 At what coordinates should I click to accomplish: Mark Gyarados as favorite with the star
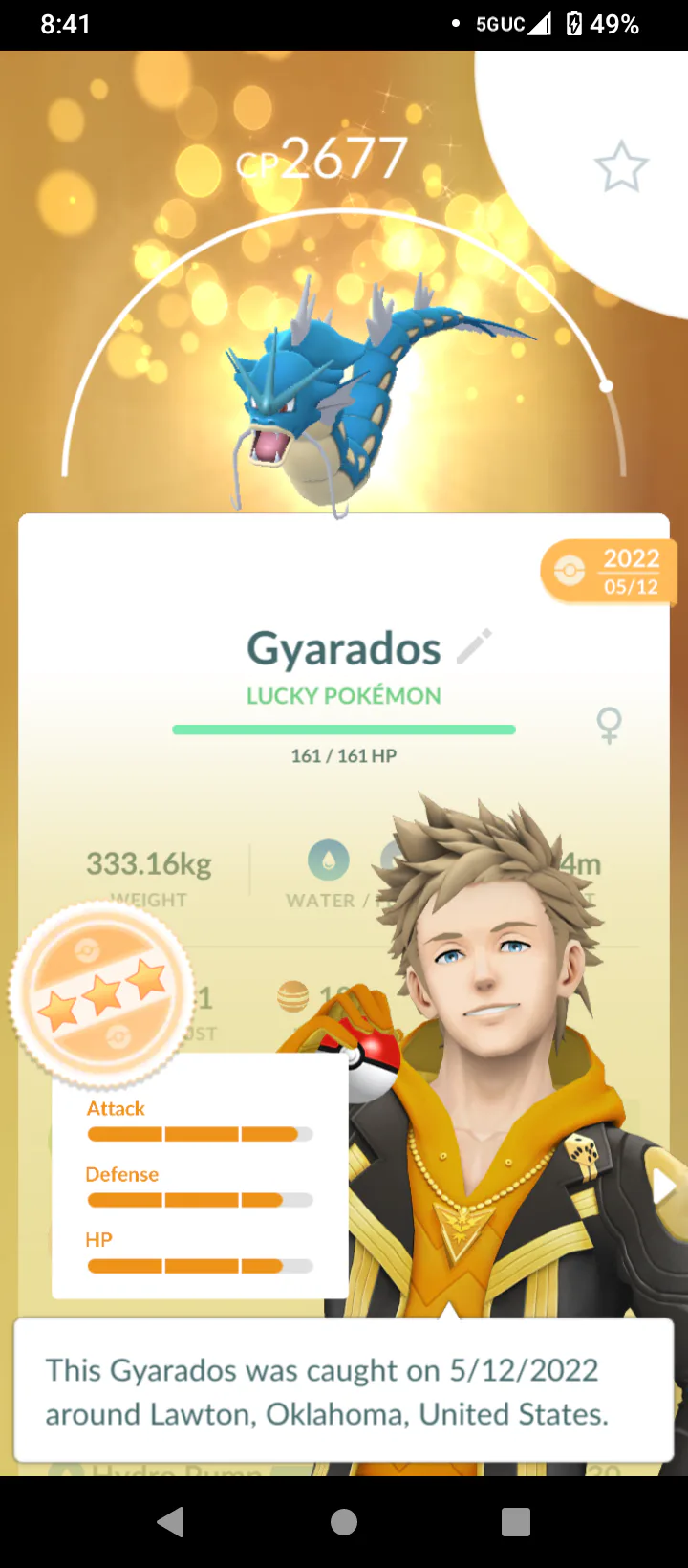(621, 166)
